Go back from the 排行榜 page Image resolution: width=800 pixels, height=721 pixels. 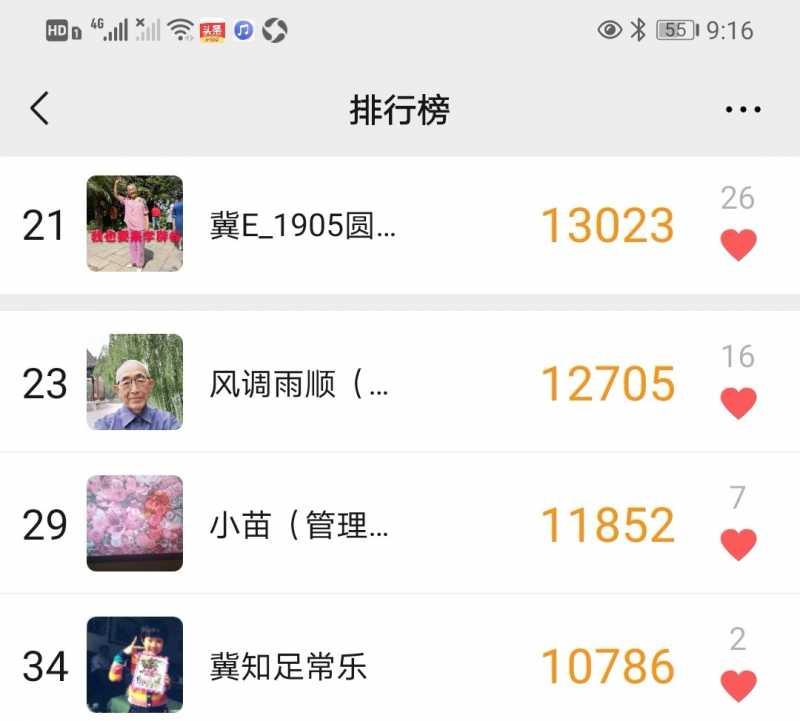point(39,108)
